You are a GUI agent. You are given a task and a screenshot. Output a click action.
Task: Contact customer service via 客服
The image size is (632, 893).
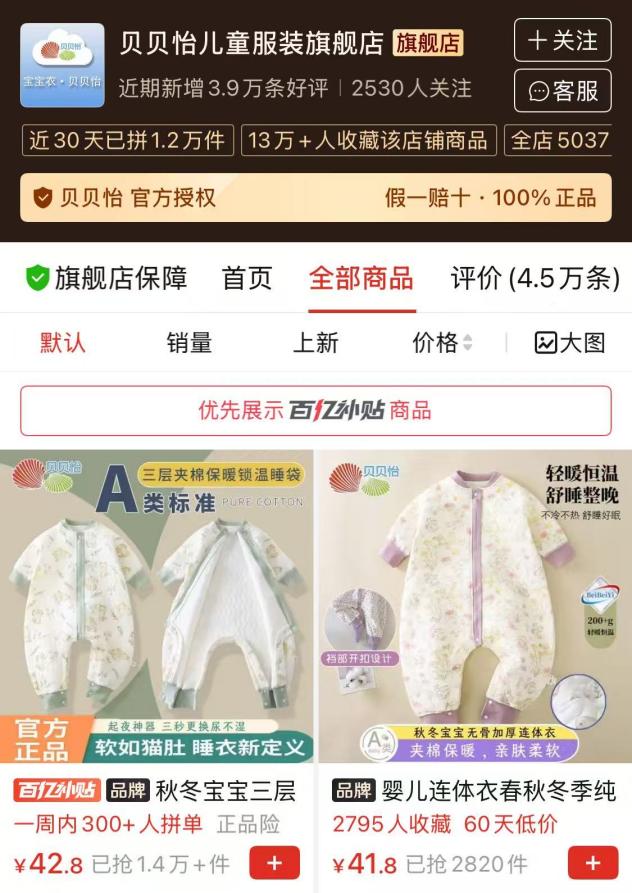pos(562,91)
